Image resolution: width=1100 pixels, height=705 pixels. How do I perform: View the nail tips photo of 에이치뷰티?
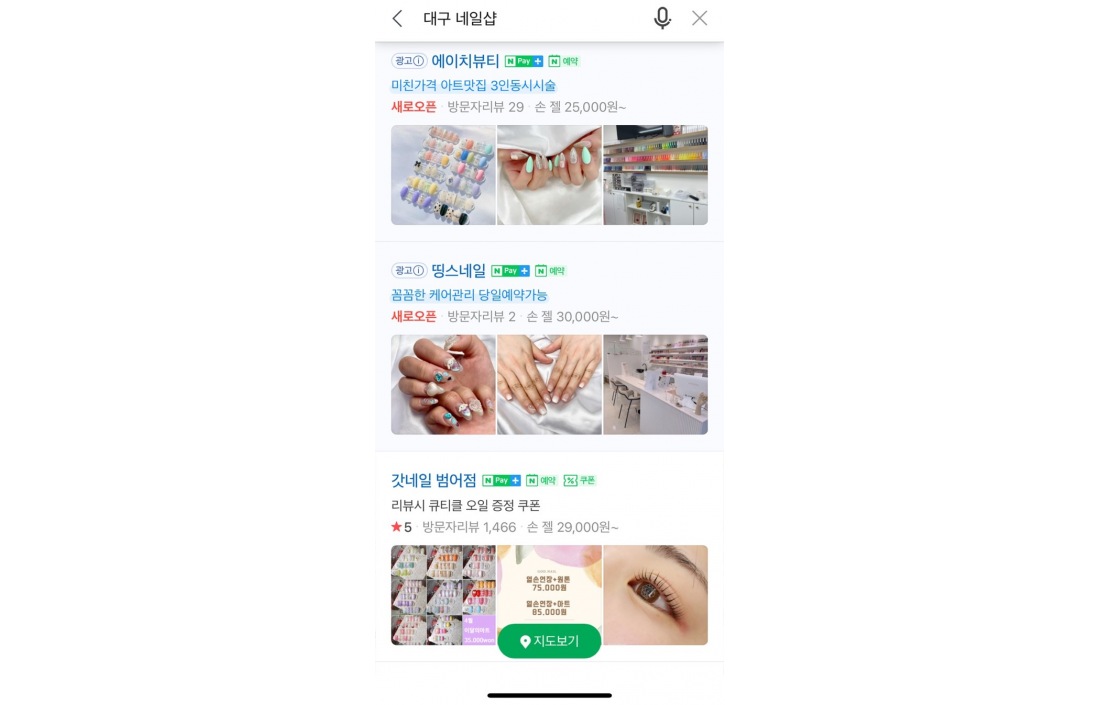[x=443, y=175]
